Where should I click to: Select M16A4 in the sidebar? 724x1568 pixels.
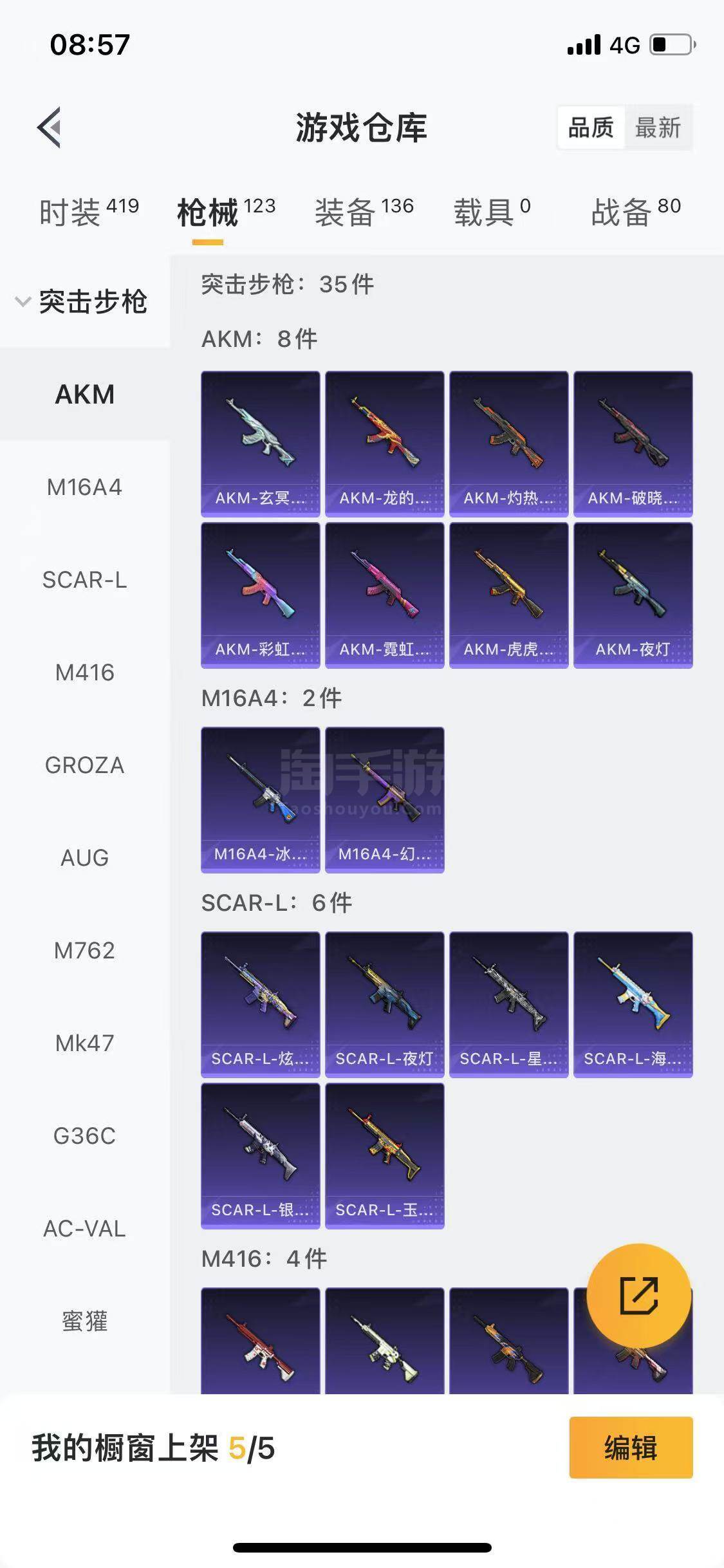pos(84,487)
